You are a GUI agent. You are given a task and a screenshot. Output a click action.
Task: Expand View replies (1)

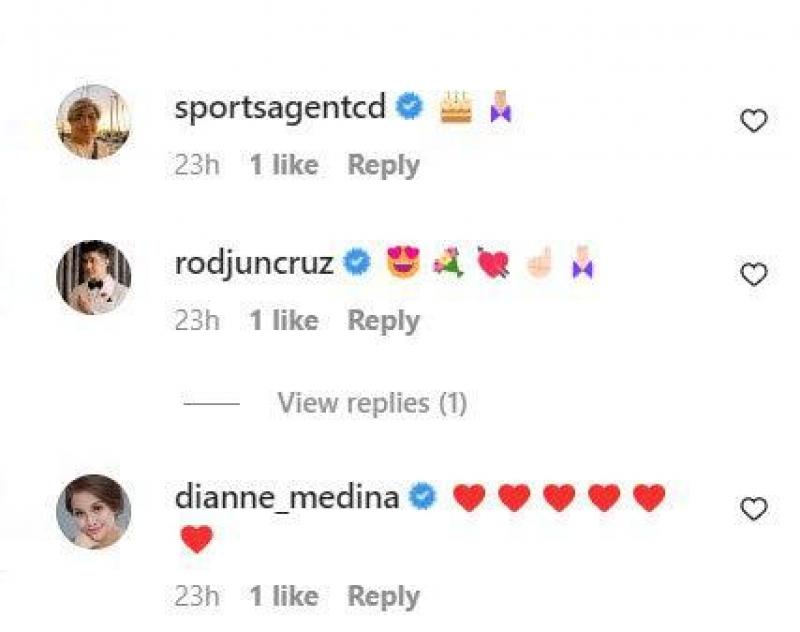(x=371, y=403)
